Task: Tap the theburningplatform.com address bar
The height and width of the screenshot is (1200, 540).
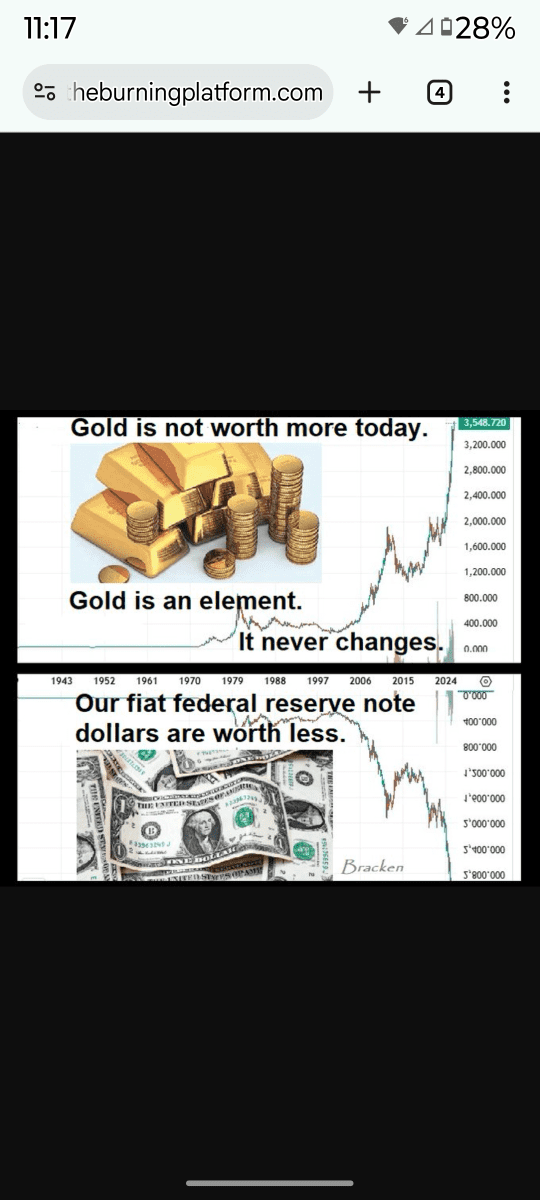Action: click(178, 93)
